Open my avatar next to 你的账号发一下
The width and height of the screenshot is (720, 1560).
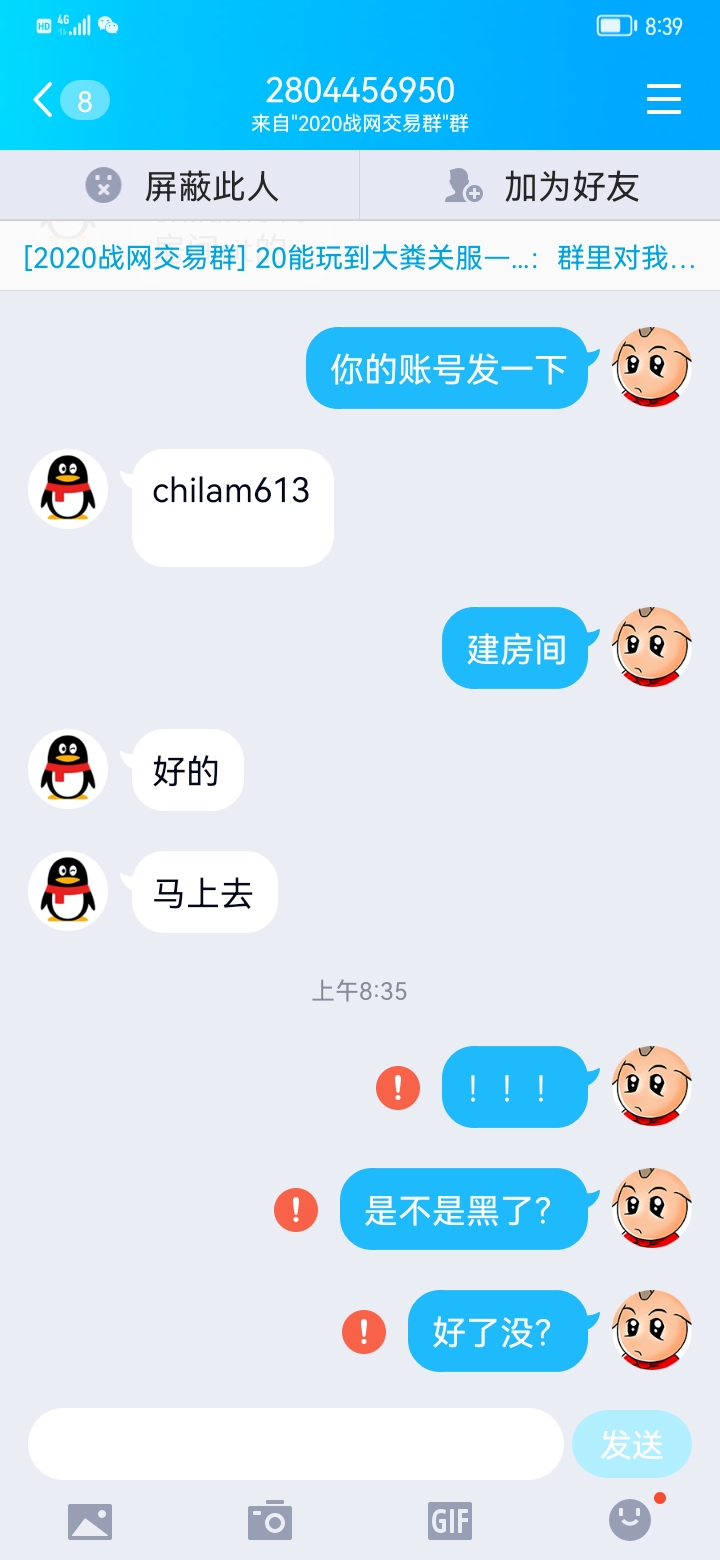point(652,367)
